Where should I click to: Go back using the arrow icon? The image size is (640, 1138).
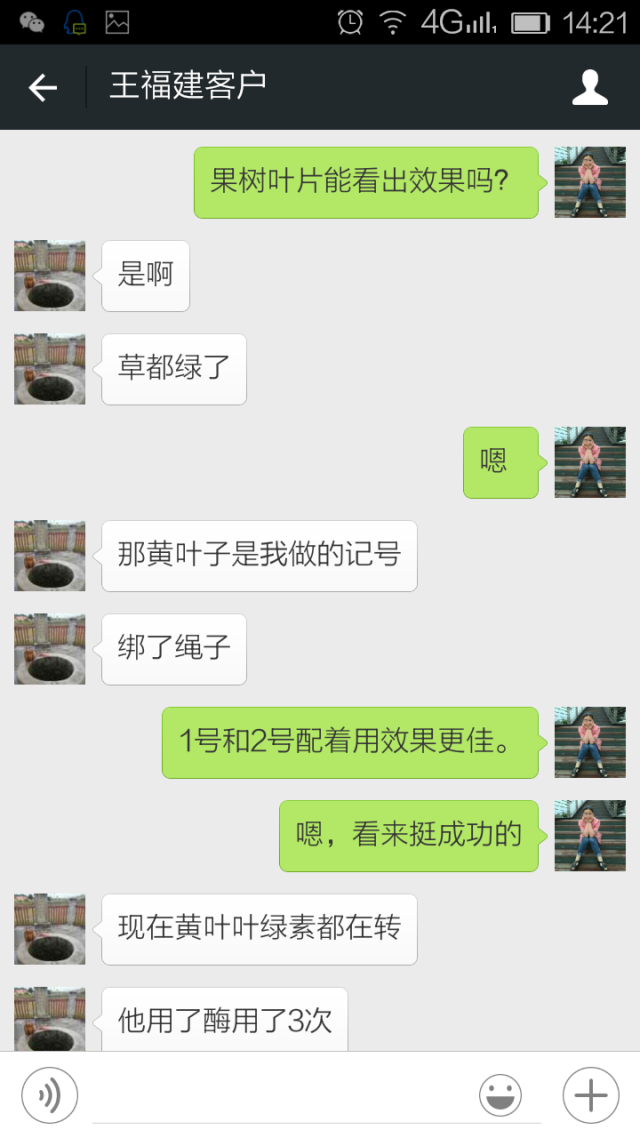tap(42, 88)
